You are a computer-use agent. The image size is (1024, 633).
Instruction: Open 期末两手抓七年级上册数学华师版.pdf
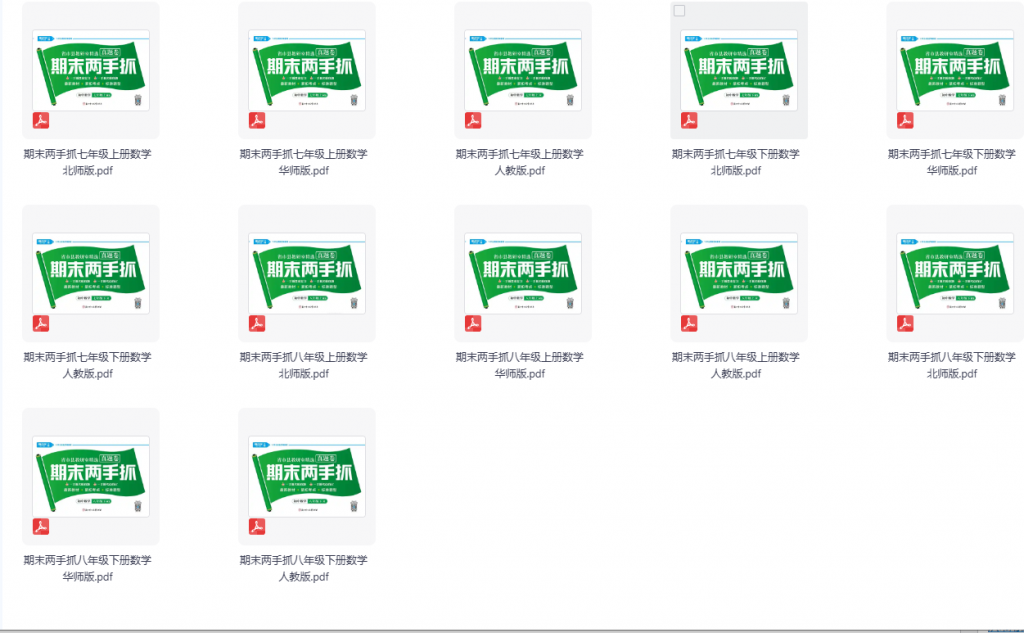pyautogui.click(x=306, y=70)
